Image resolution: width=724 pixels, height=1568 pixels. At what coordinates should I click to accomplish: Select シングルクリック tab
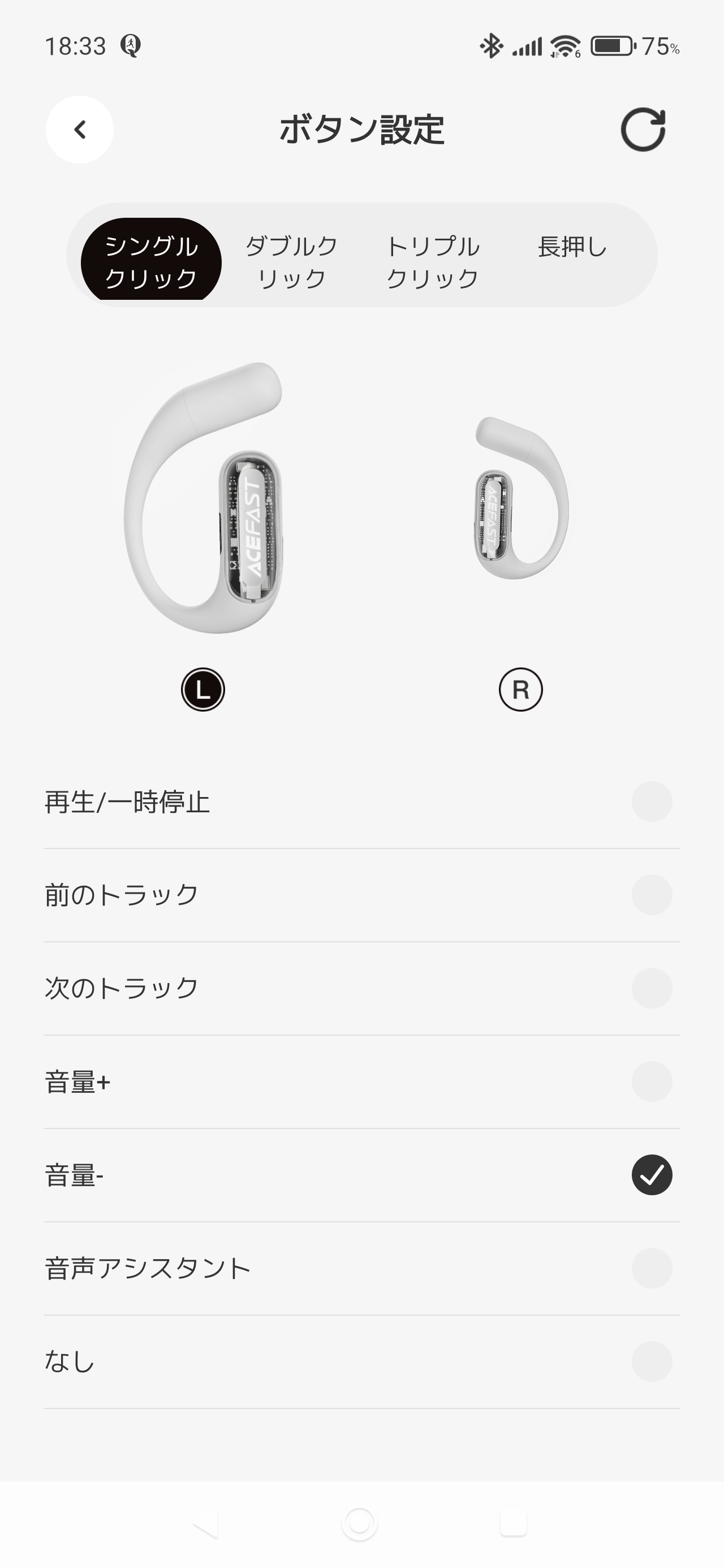coord(151,262)
